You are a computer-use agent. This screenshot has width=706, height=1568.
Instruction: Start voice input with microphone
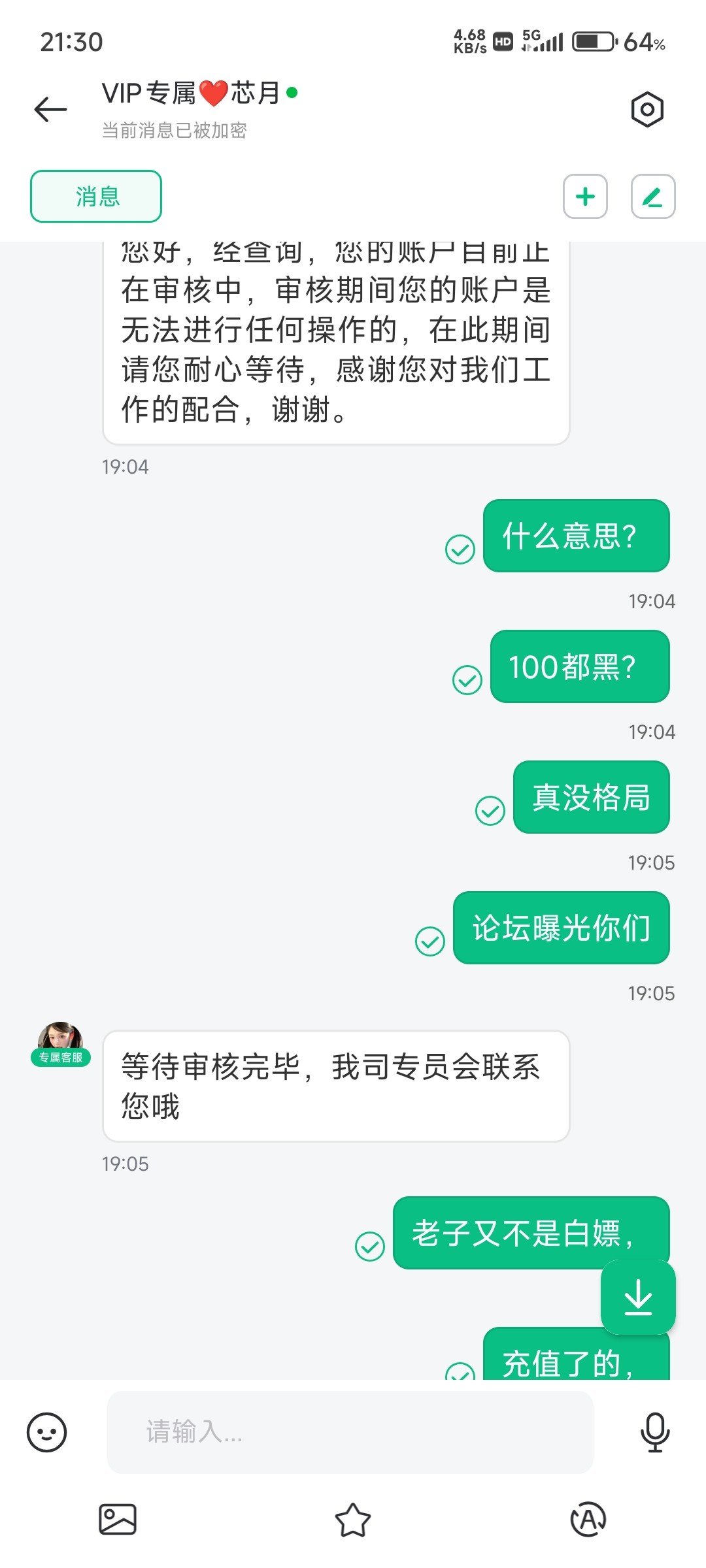654,1432
